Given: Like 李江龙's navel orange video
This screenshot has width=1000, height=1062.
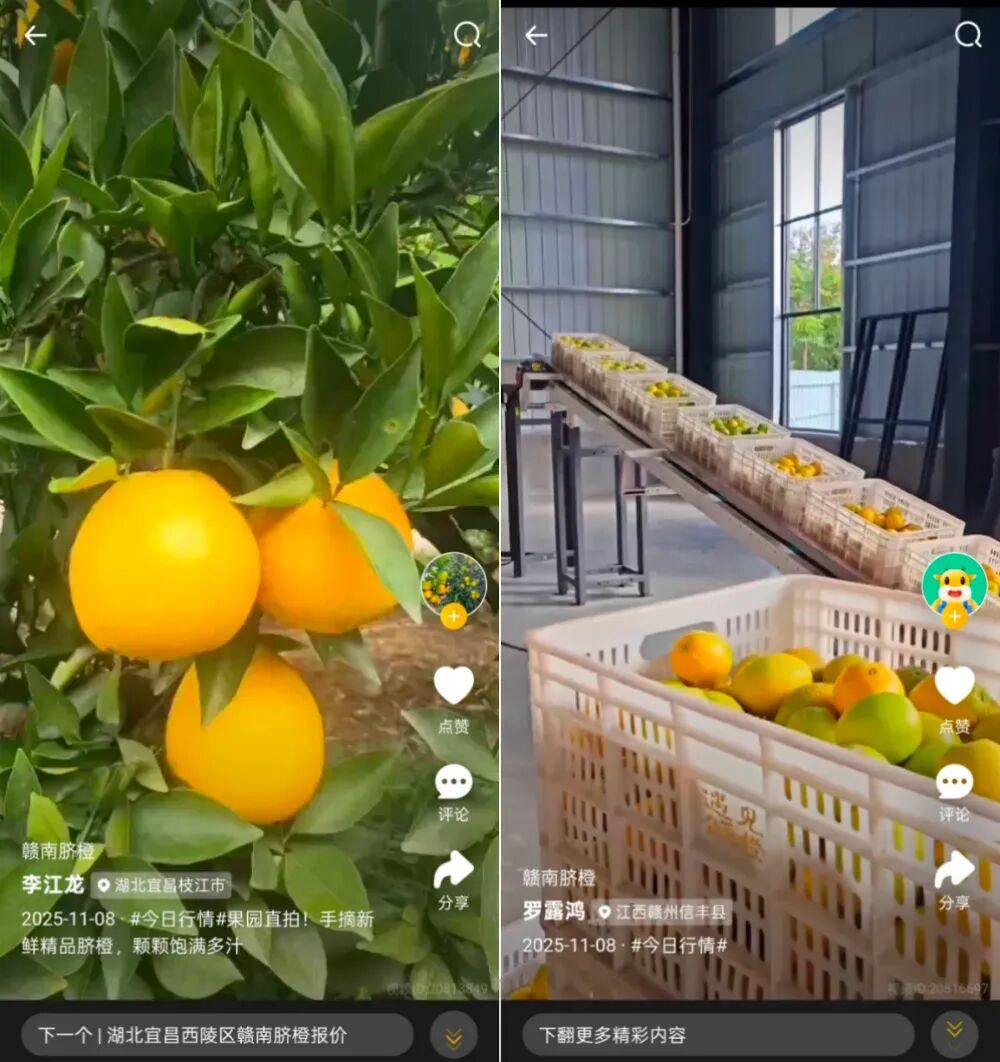Looking at the screenshot, I should coord(453,685).
